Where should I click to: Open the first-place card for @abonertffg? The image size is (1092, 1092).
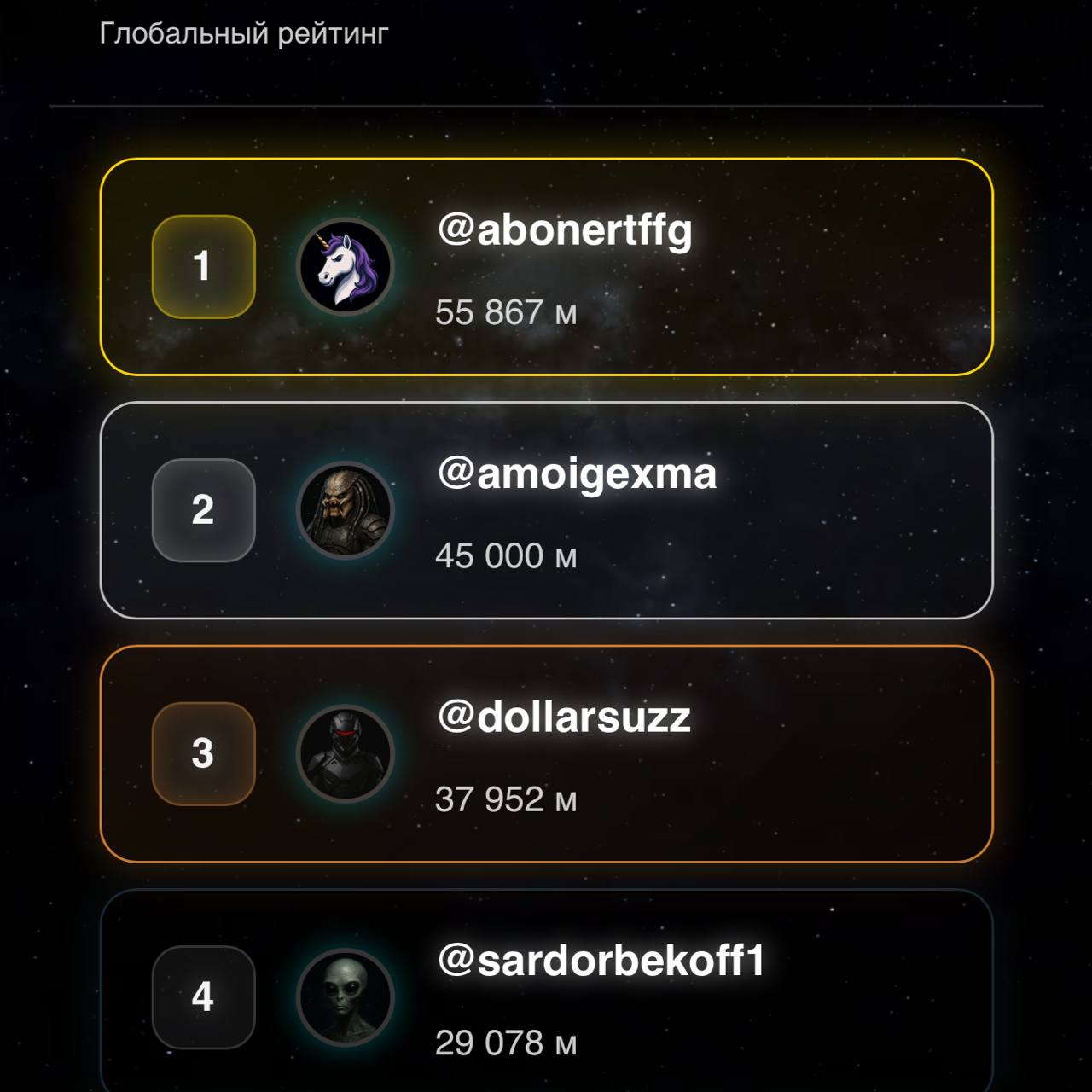tap(546, 267)
